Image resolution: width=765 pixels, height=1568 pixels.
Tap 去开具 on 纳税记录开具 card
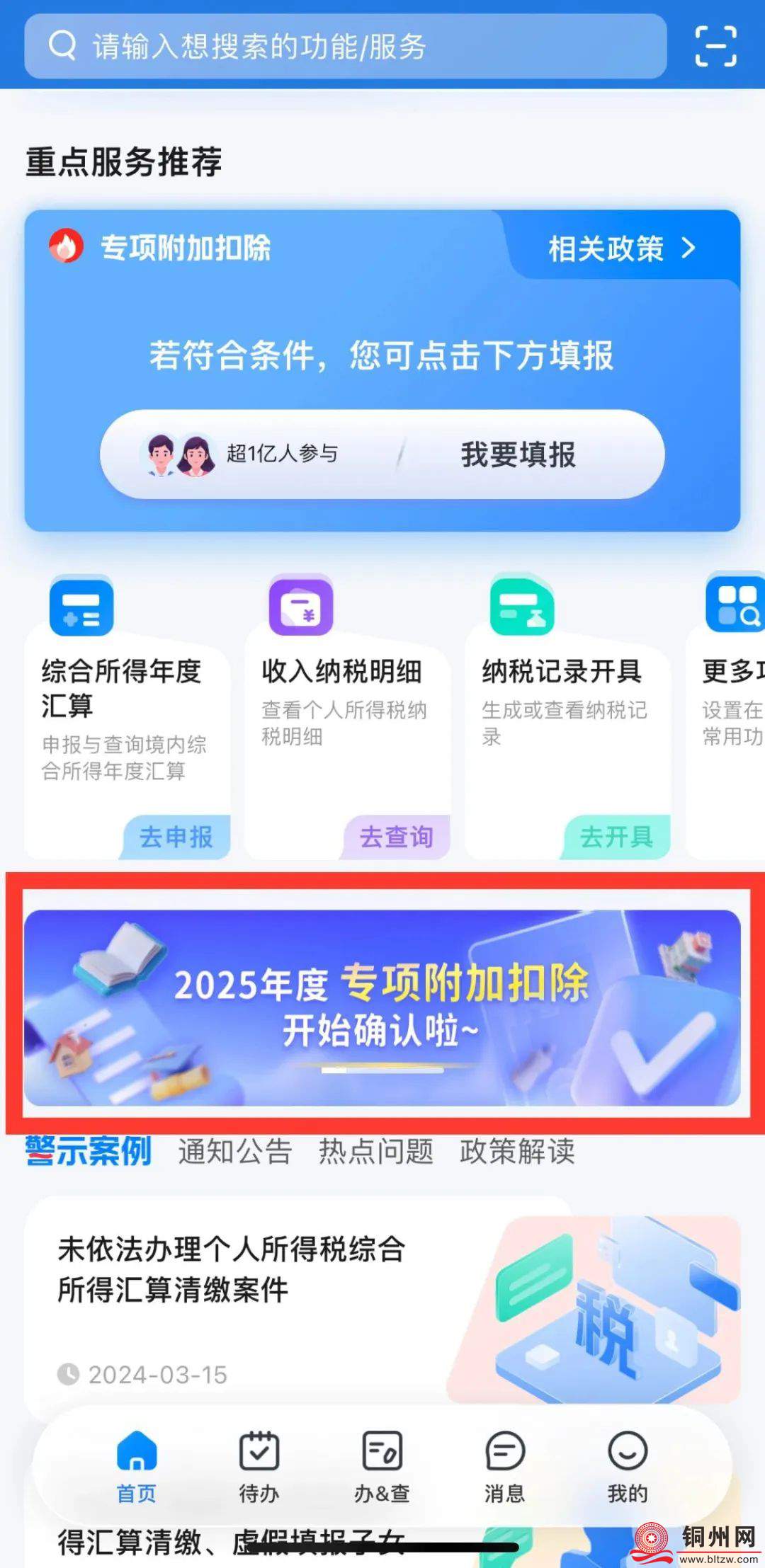(617, 837)
